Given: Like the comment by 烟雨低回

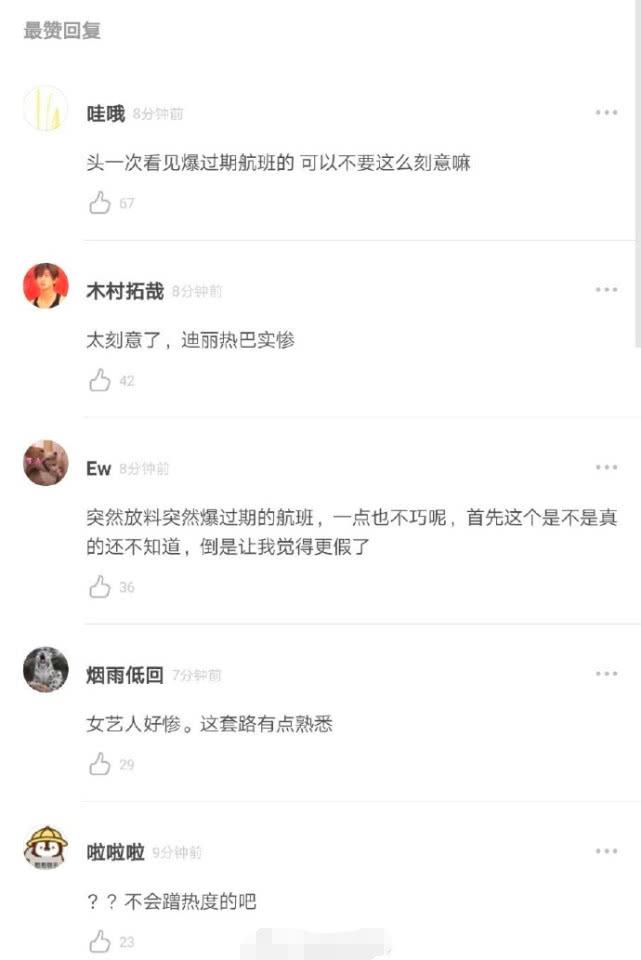Looking at the screenshot, I should coord(100,765).
